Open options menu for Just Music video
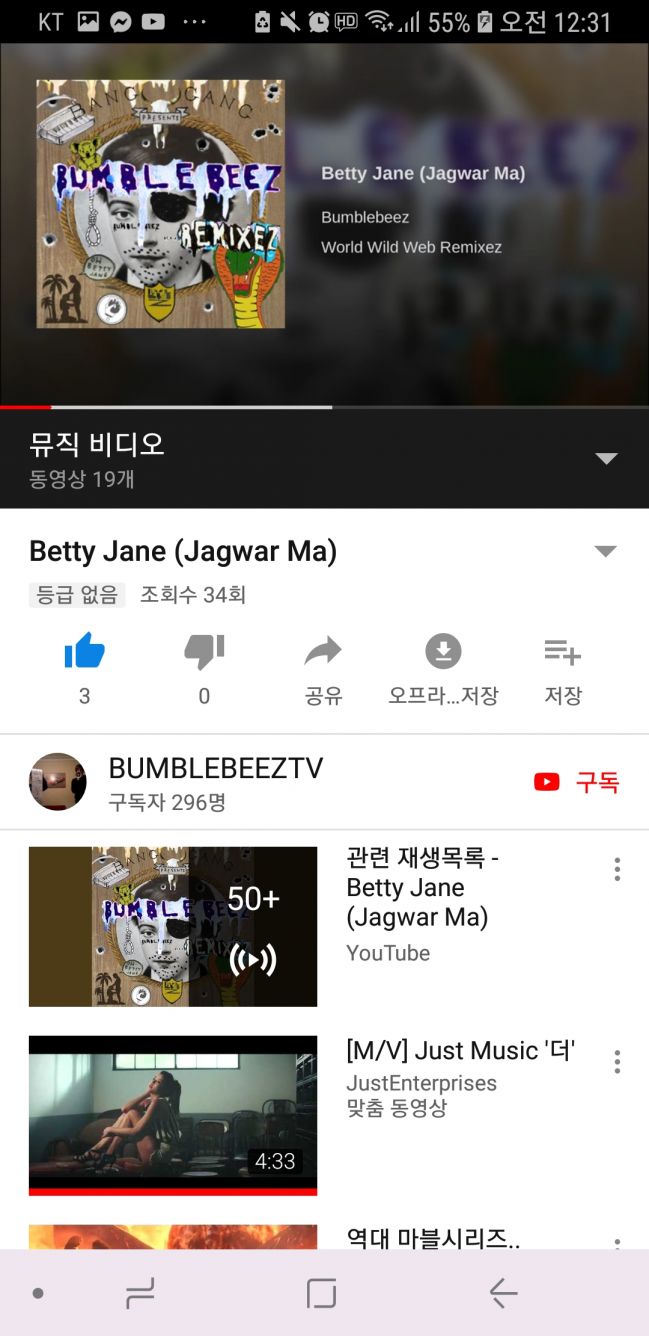Image resolution: width=649 pixels, height=1336 pixels. (617, 1062)
